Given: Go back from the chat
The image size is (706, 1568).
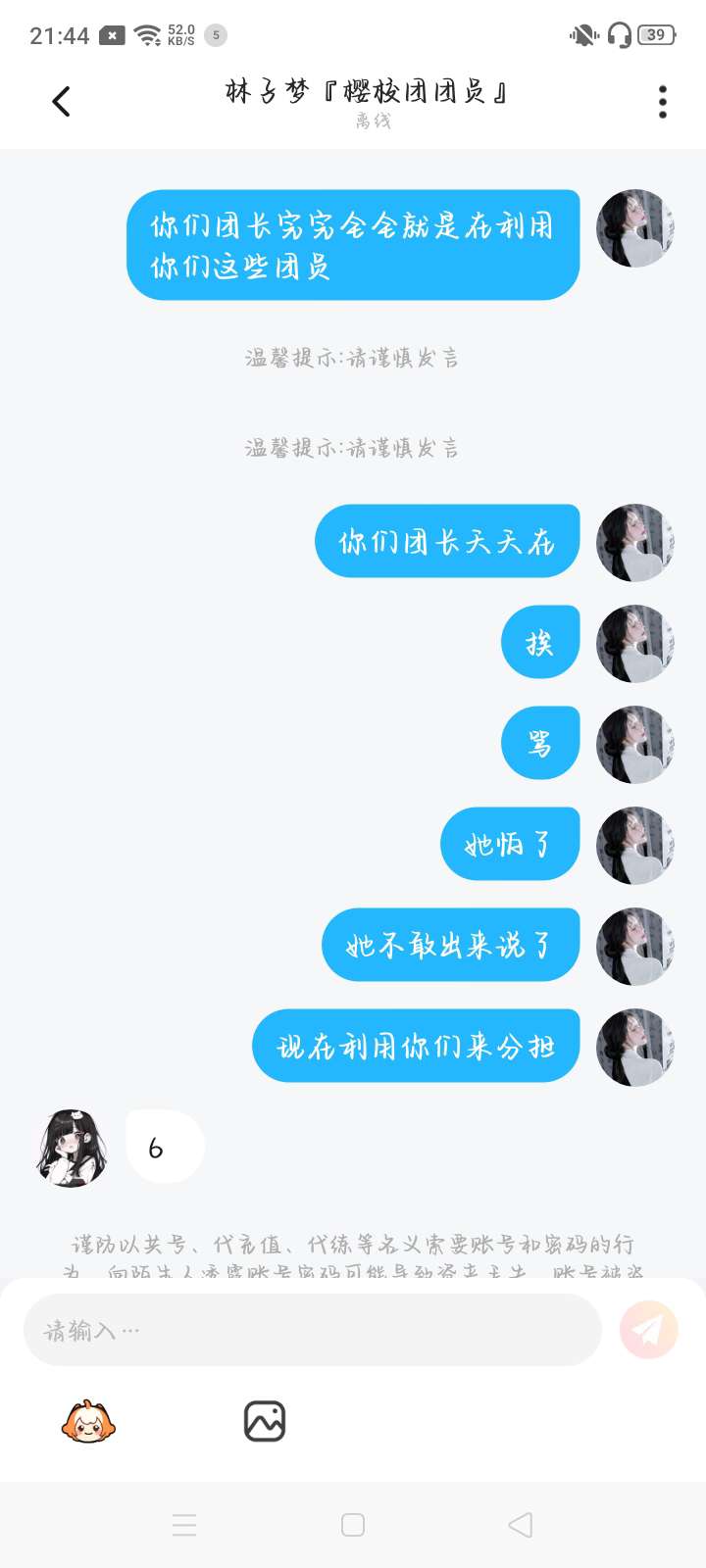Looking at the screenshot, I should pos(62,101).
